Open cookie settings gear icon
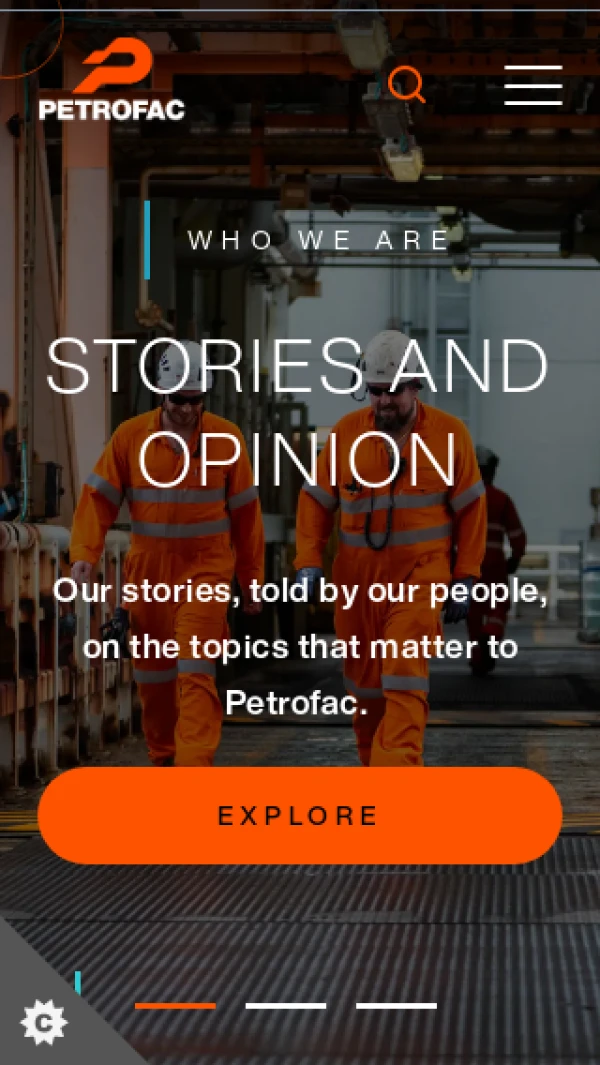Screen dimensions: 600x1065 43,1022
